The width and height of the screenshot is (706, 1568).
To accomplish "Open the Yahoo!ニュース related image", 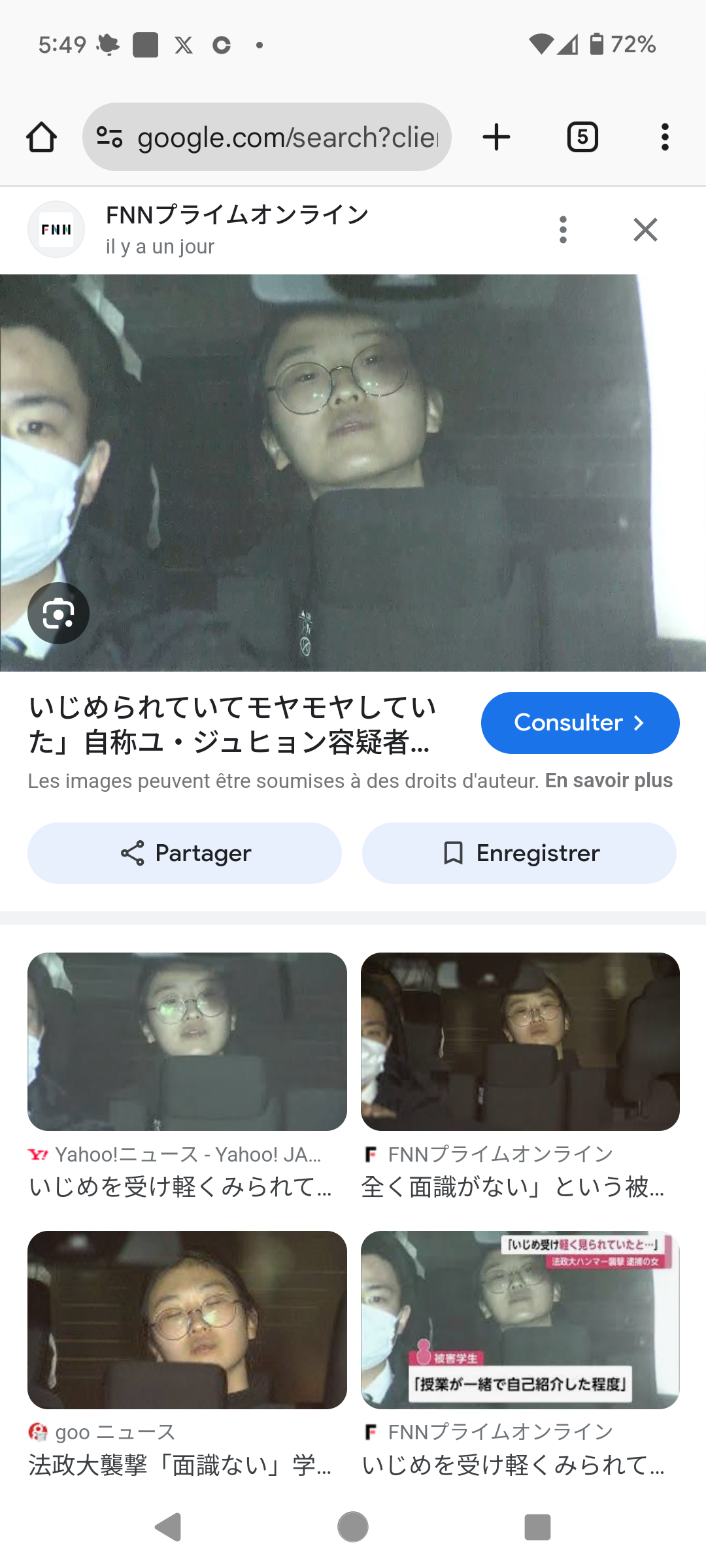I will (x=187, y=1042).
